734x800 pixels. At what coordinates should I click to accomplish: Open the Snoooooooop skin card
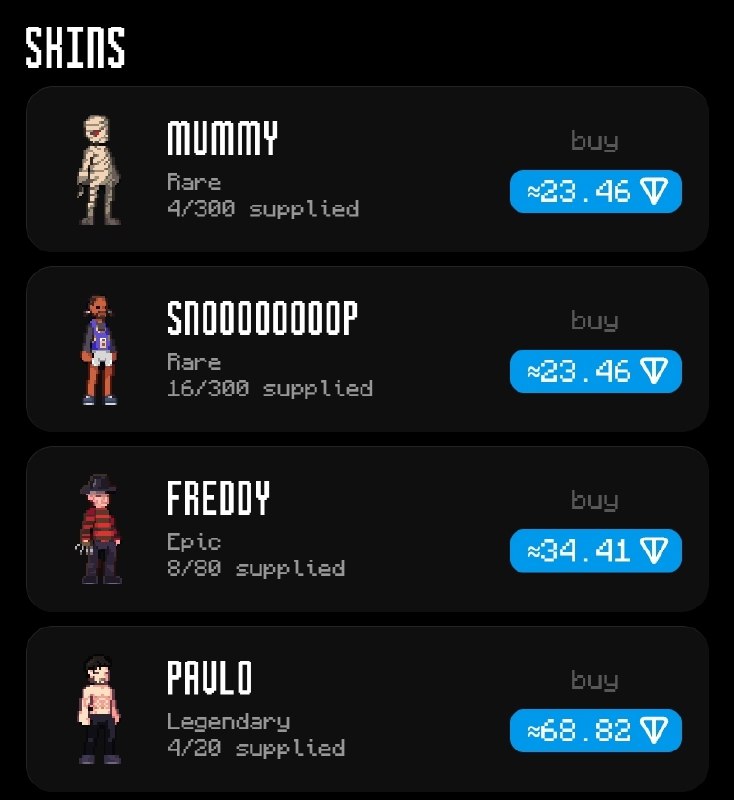point(367,348)
